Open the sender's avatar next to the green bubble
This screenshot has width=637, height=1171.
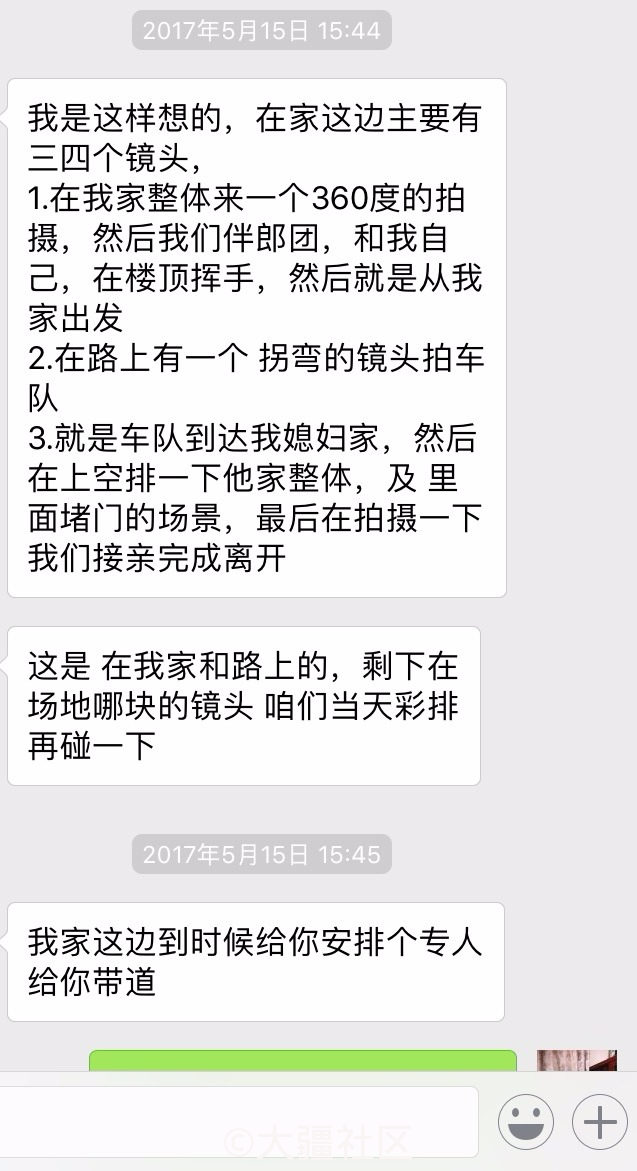577,1060
